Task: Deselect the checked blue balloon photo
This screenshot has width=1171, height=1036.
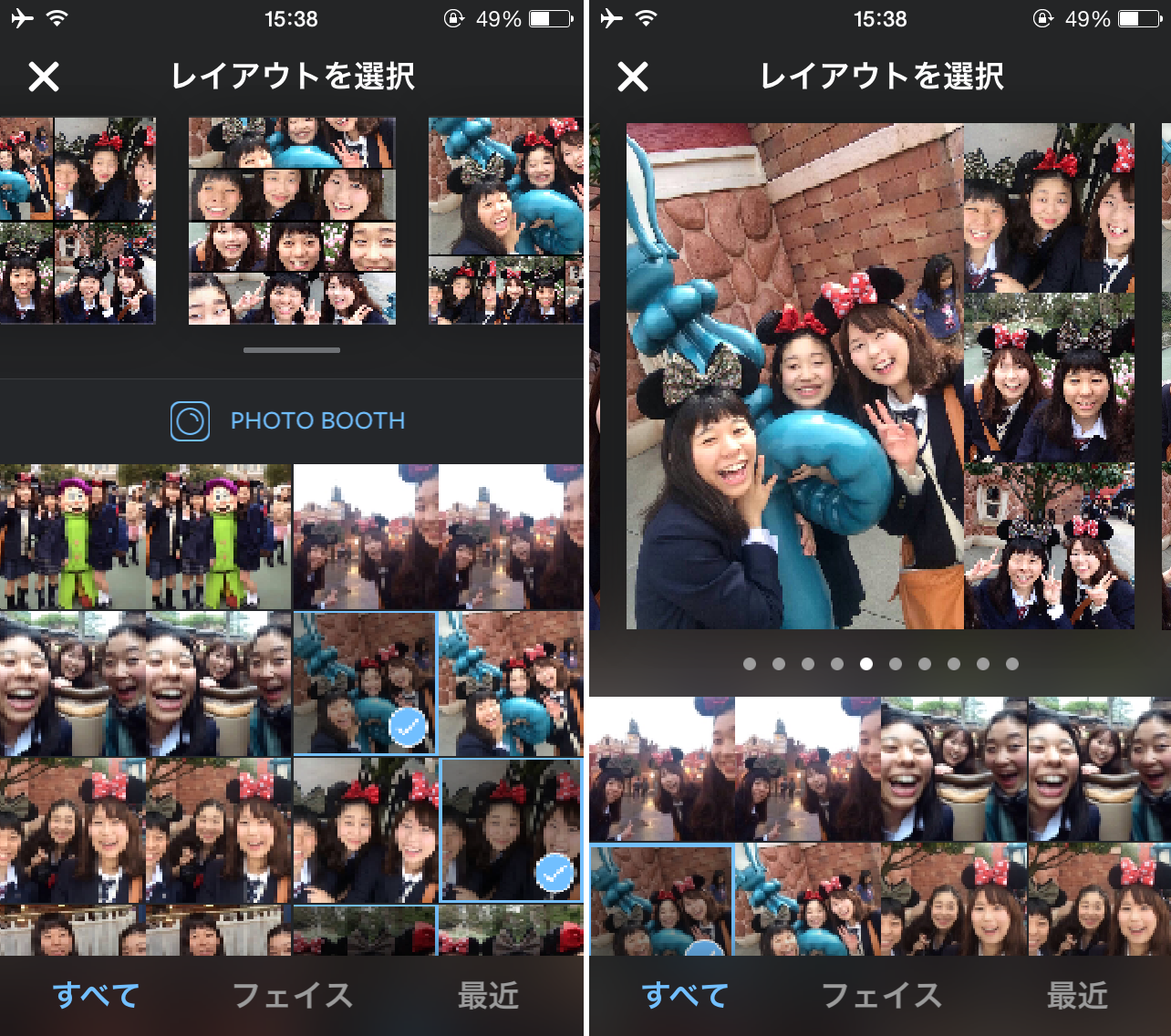Action: click(x=365, y=684)
